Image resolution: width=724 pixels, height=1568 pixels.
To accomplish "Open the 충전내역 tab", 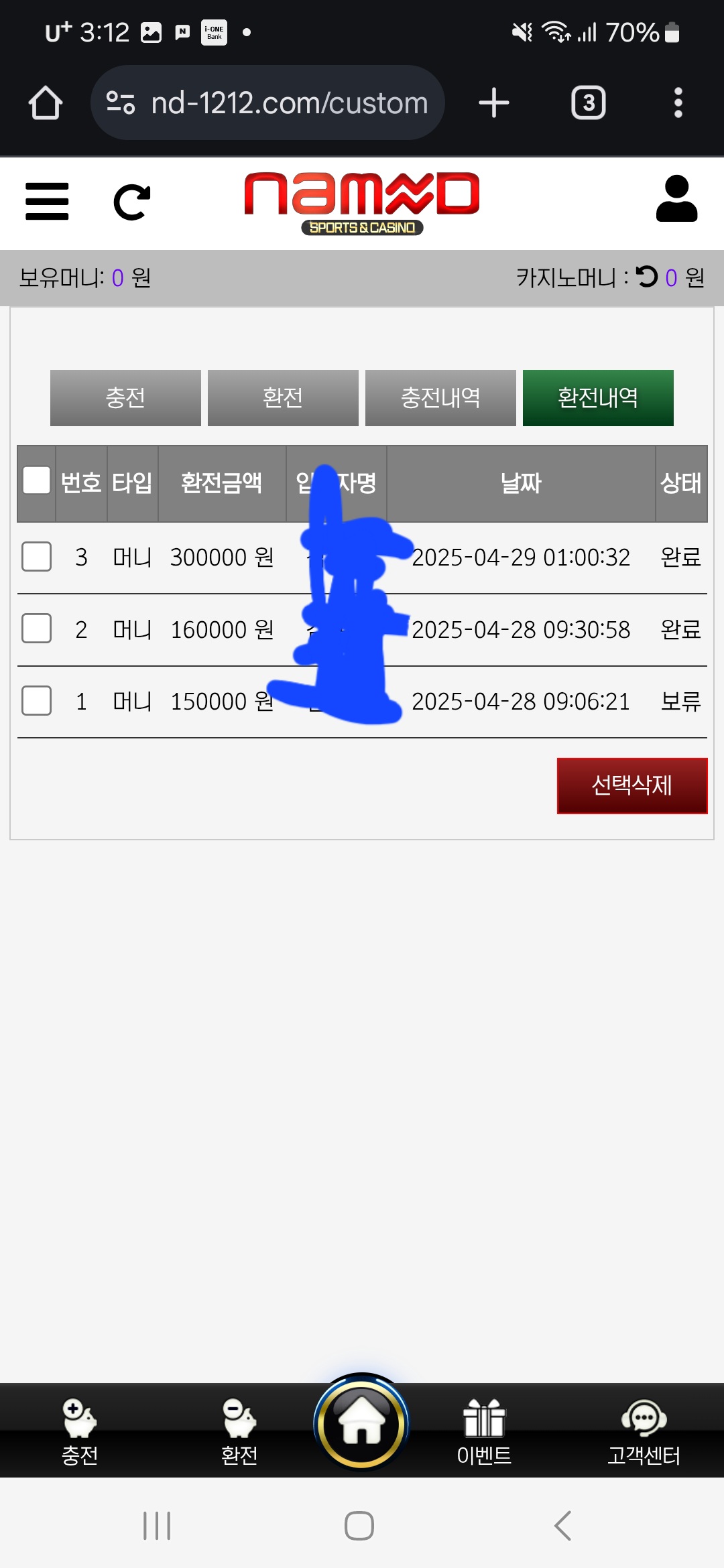I will pyautogui.click(x=440, y=398).
